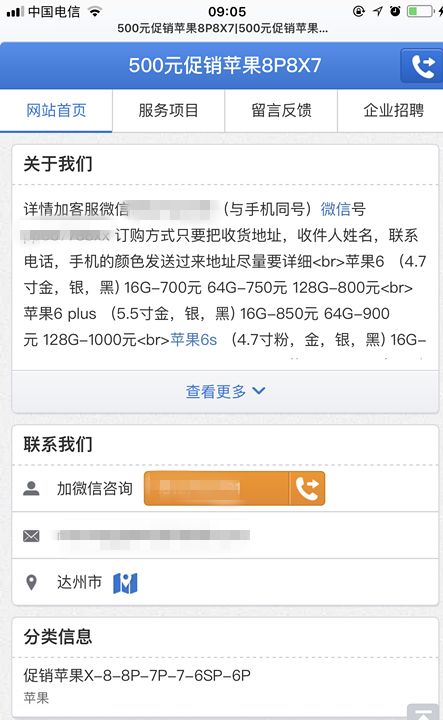Image resolution: width=443 pixels, height=720 pixels.
Task: Select the 企业招聘 tab
Action: click(x=393, y=111)
